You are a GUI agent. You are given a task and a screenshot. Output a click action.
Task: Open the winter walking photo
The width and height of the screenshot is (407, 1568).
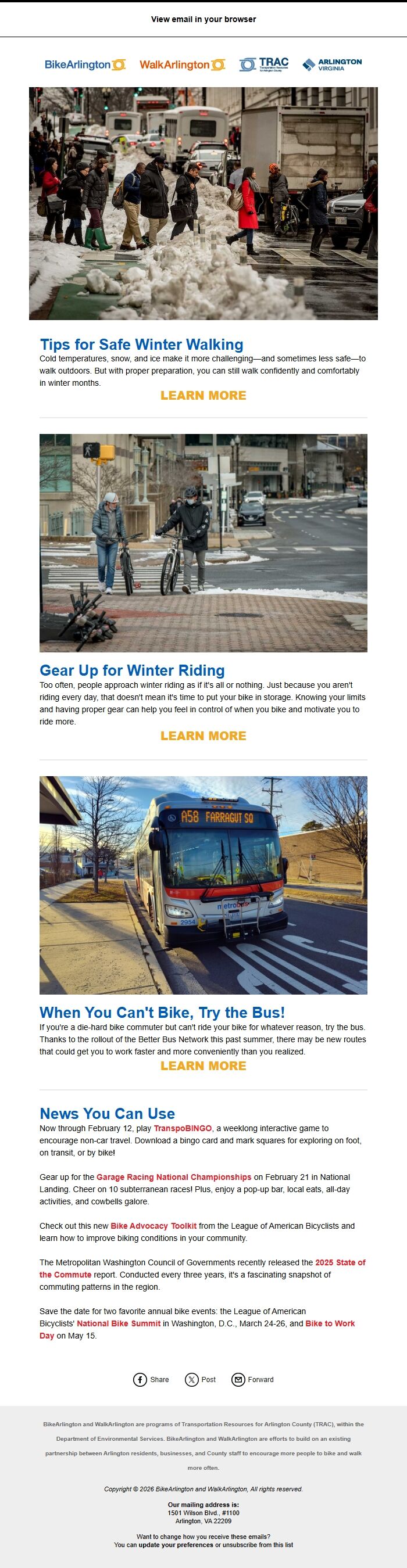click(203, 203)
